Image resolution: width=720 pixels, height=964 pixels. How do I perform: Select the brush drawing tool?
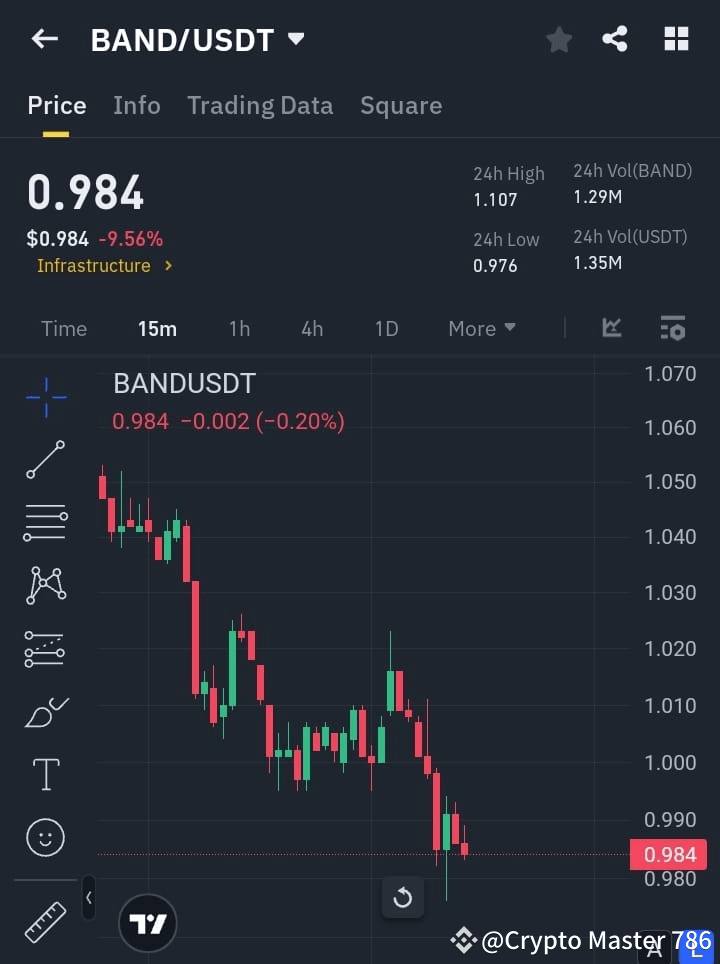45,711
